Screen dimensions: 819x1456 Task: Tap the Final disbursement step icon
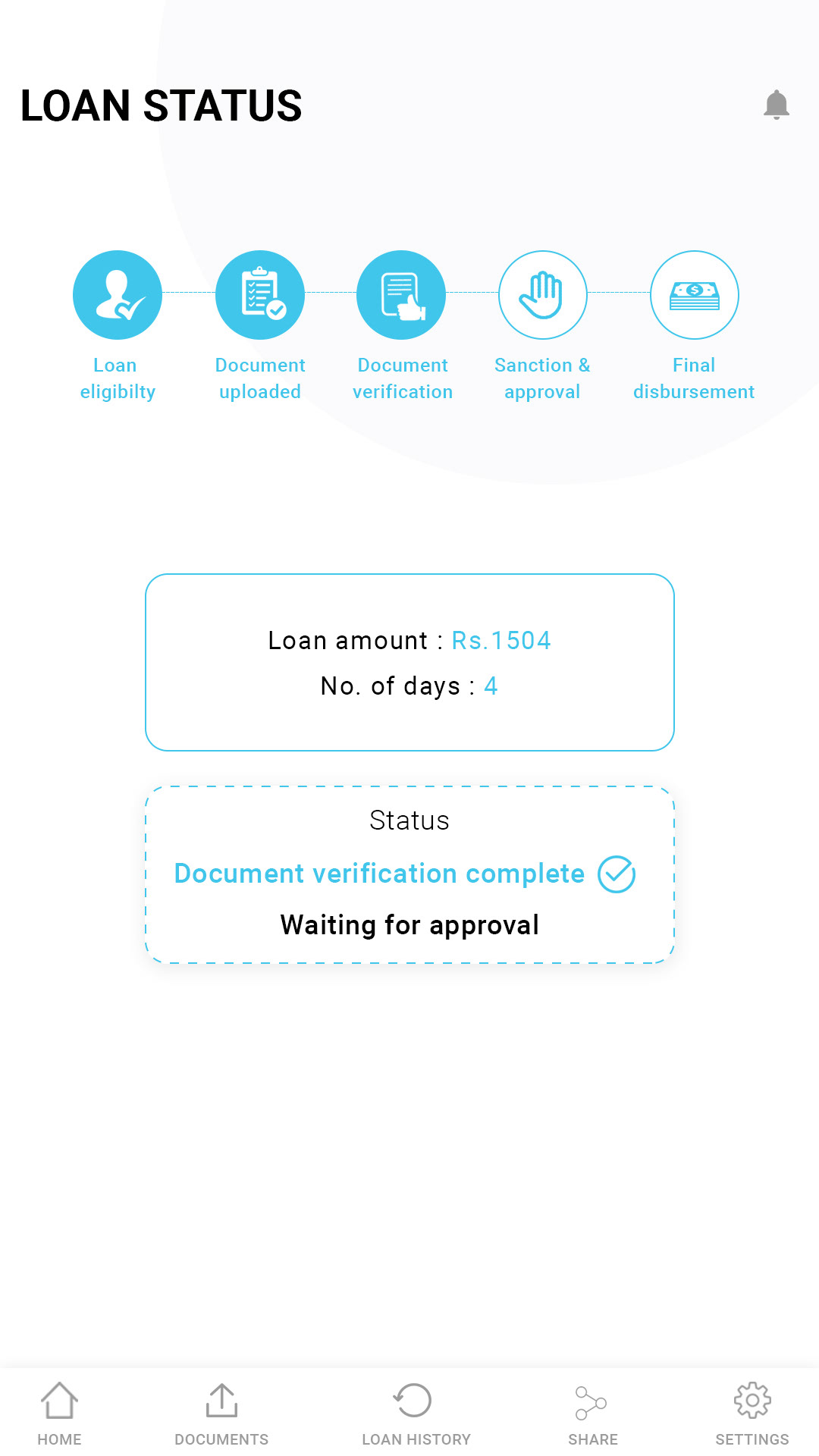(x=695, y=295)
